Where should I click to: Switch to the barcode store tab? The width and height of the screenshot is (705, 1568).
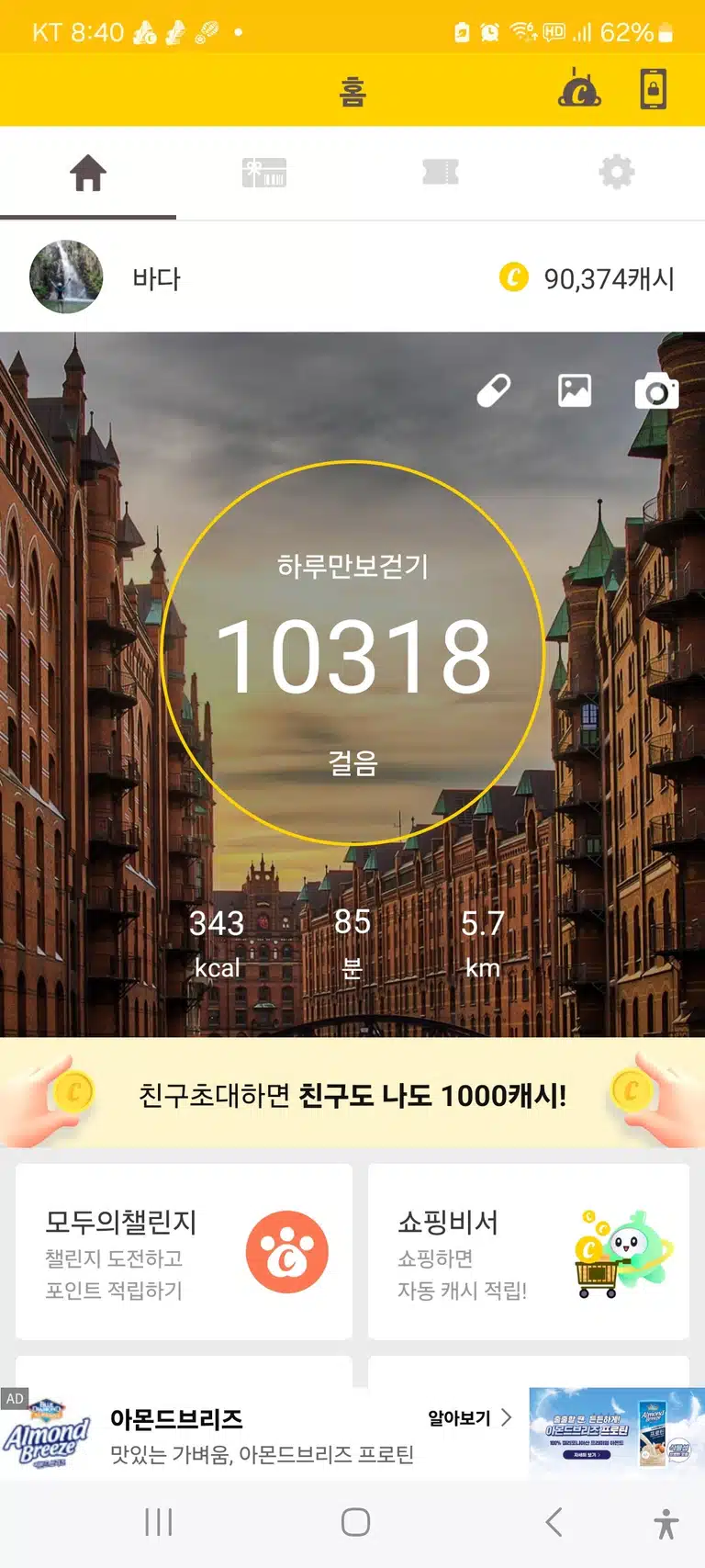click(x=264, y=173)
